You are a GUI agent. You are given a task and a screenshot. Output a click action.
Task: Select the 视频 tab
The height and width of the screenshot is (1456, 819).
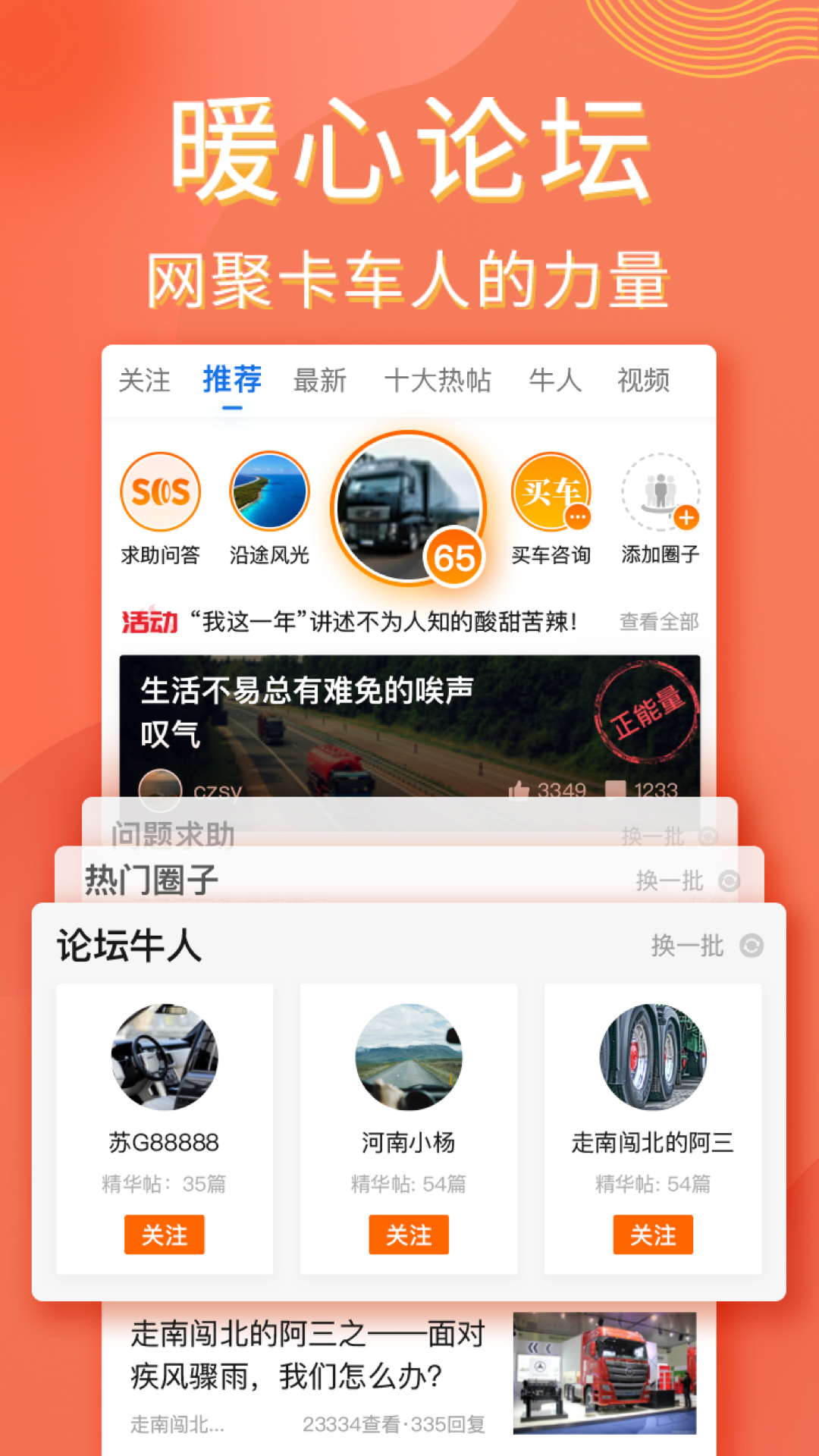pos(642,381)
